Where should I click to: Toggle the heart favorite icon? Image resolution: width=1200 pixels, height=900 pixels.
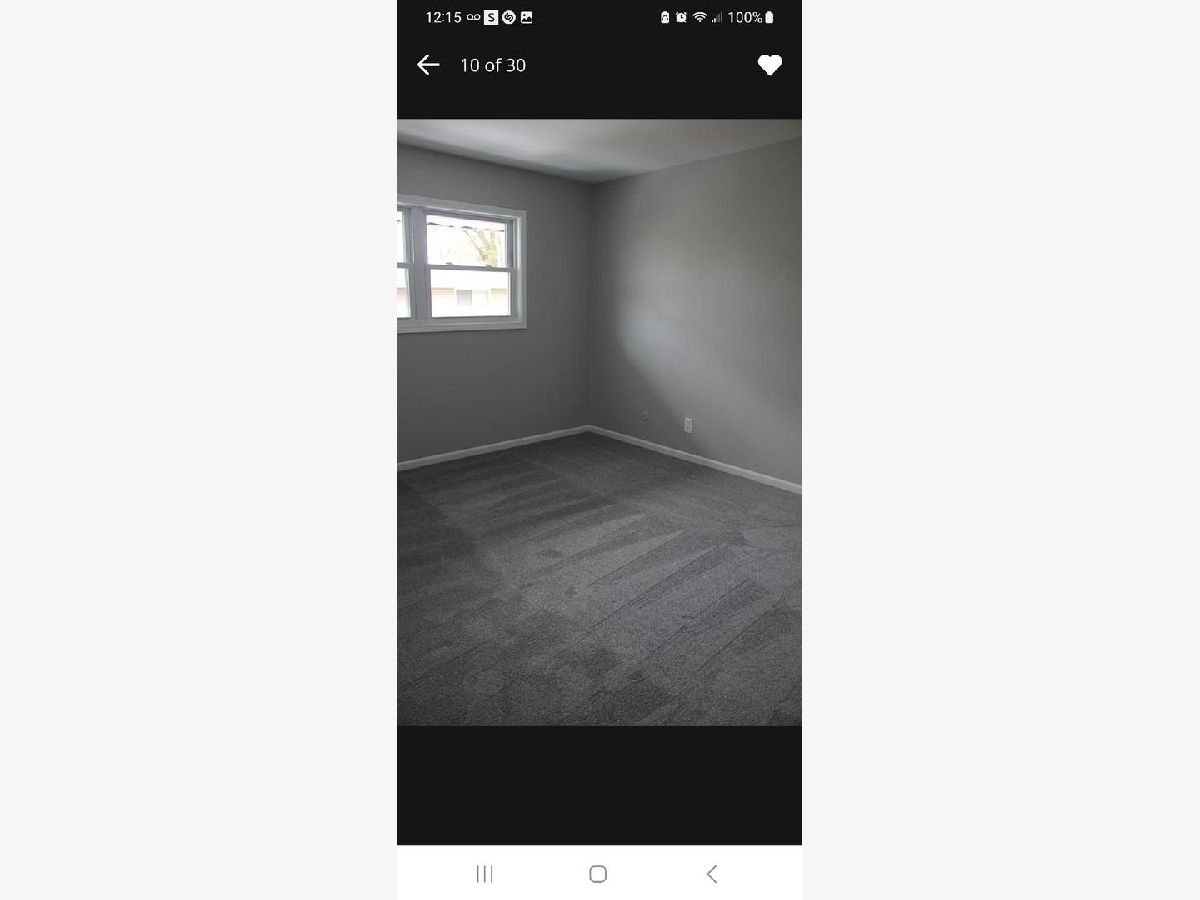click(x=769, y=65)
